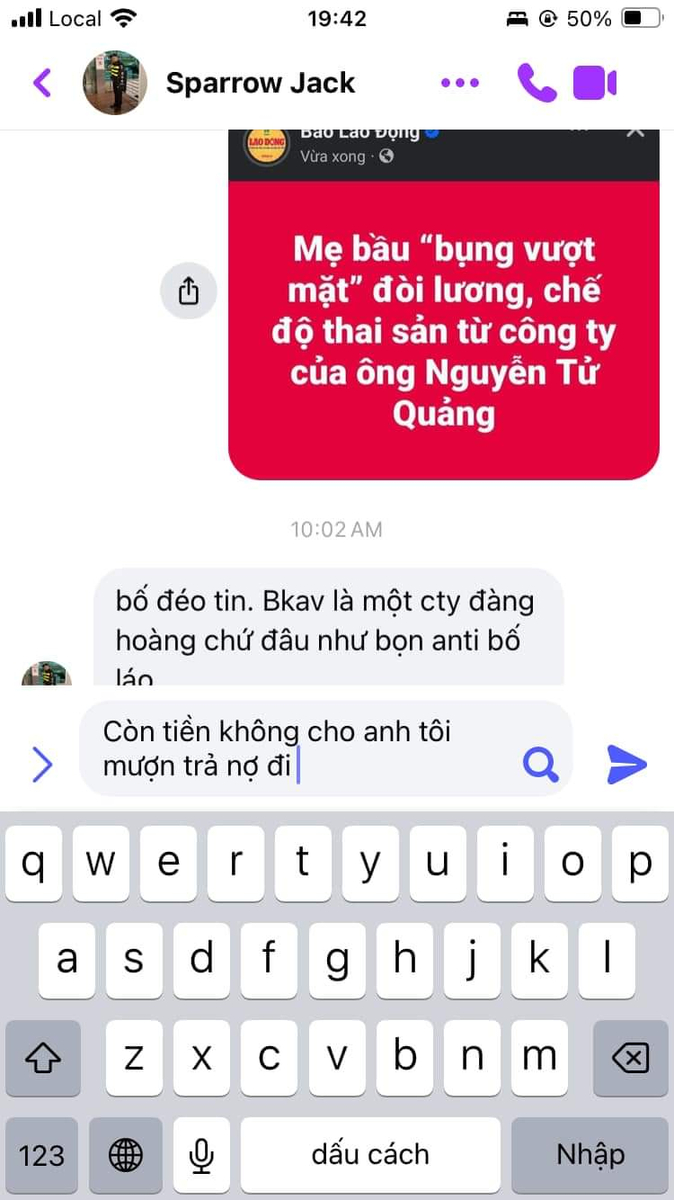Expand the composer options chevron

pyautogui.click(x=42, y=765)
